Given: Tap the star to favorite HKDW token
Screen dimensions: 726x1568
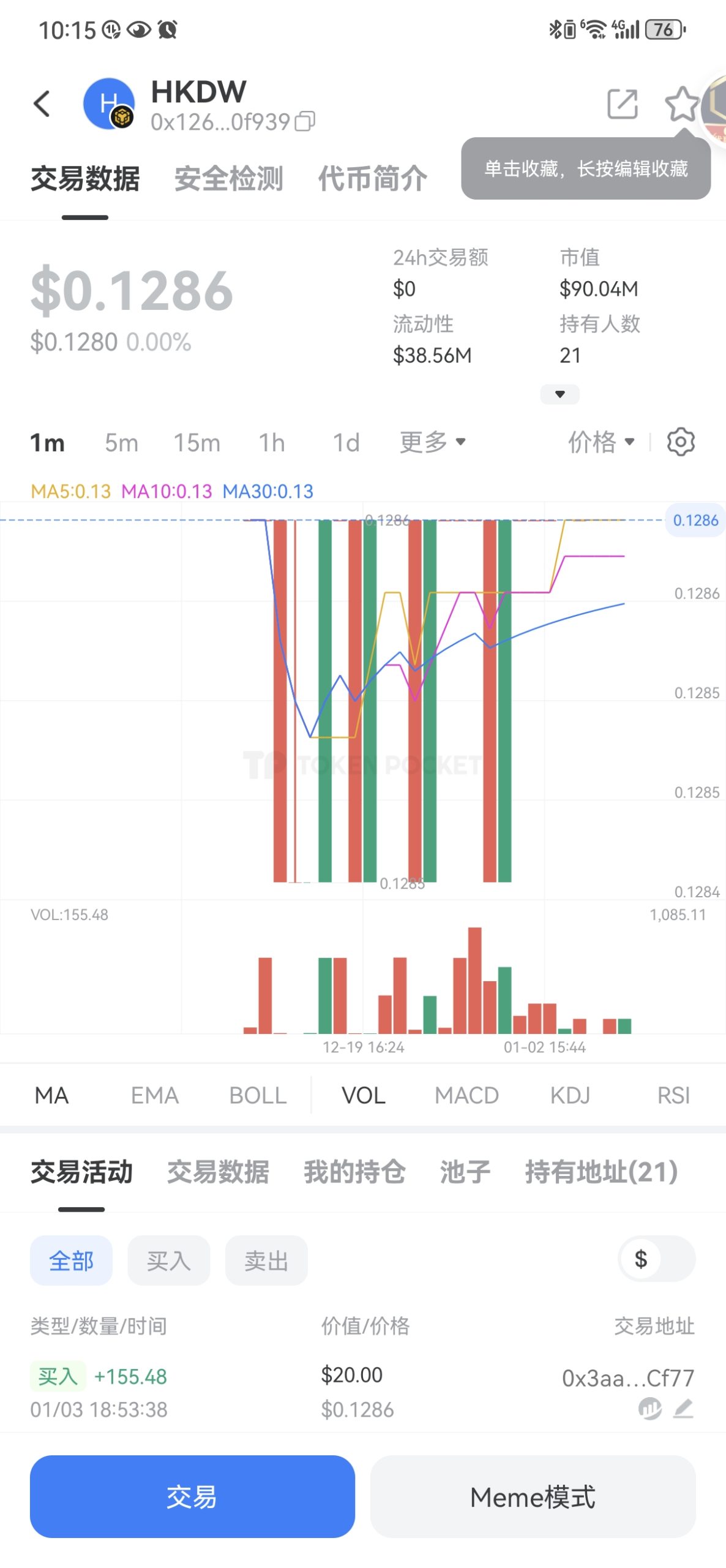Looking at the screenshot, I should click(x=681, y=104).
